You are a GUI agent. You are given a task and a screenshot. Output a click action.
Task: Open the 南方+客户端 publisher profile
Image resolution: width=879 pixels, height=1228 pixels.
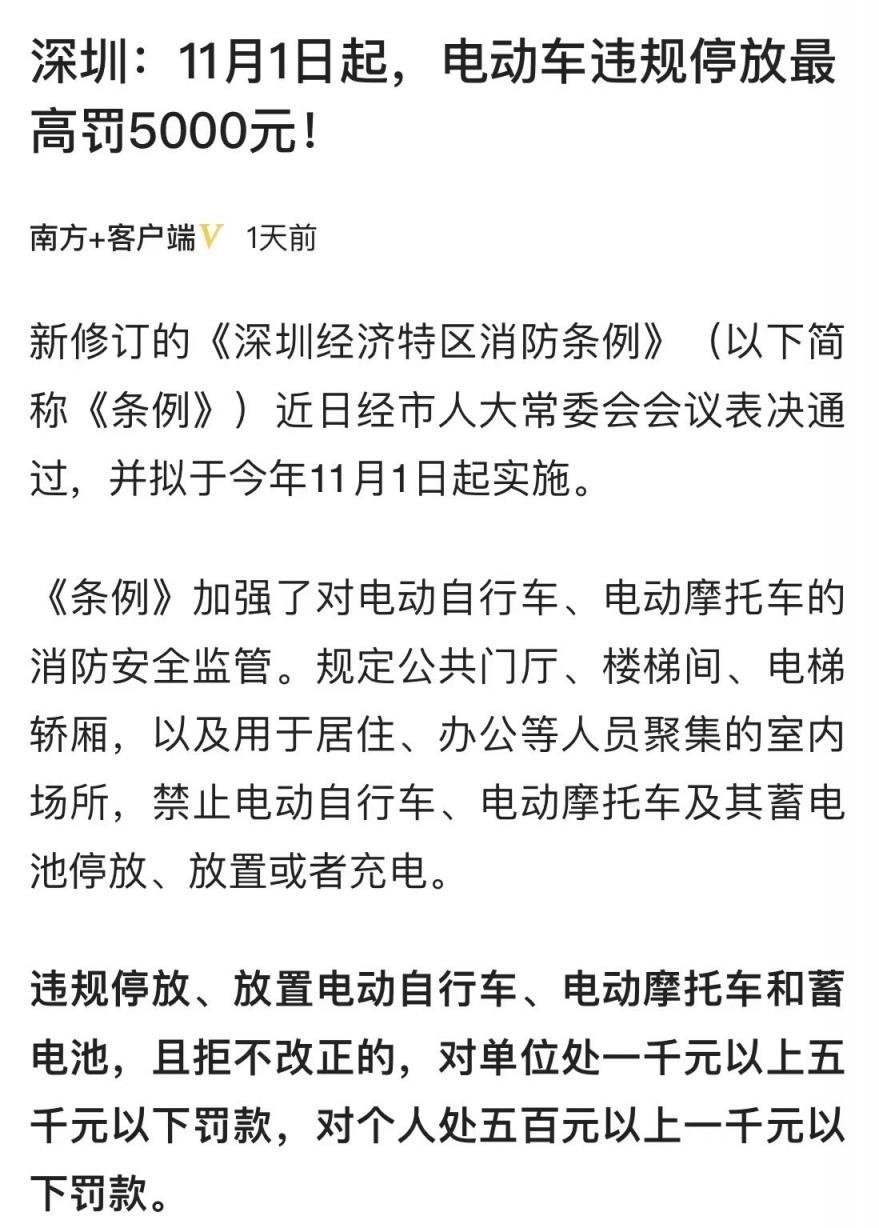113,239
